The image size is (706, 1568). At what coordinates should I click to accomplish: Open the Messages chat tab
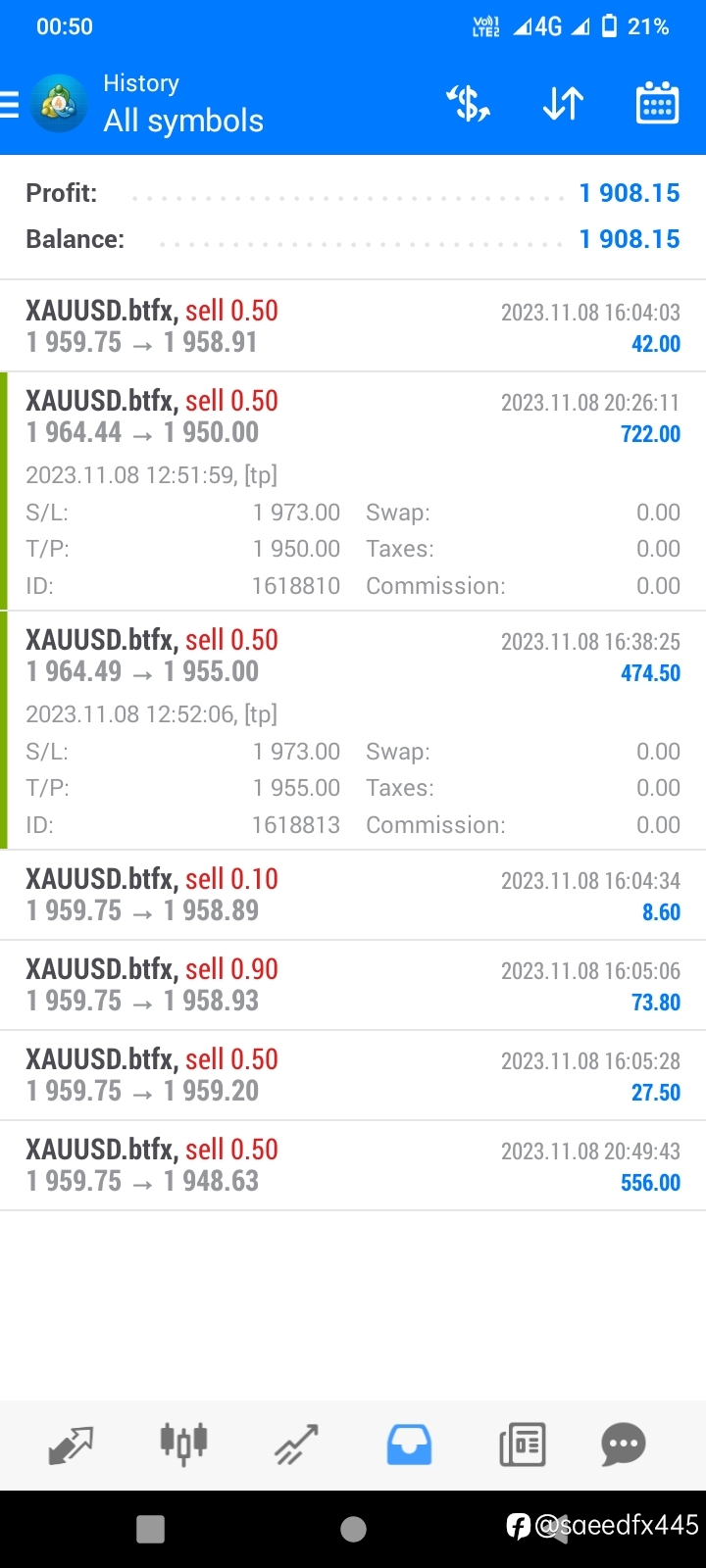click(624, 1445)
